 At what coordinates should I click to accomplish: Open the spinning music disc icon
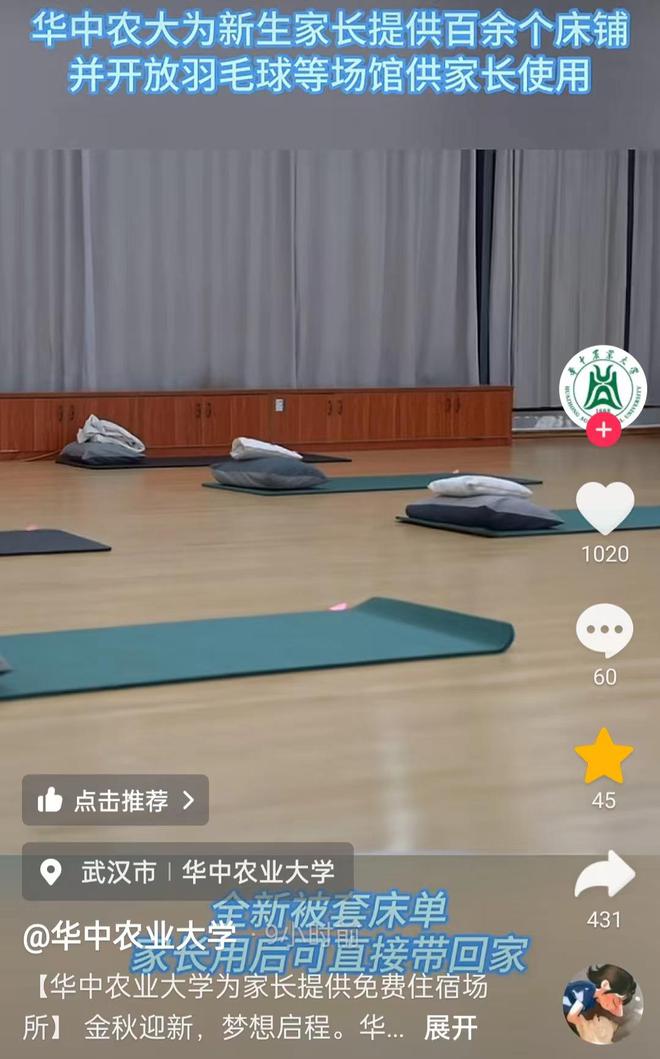coord(602,1004)
